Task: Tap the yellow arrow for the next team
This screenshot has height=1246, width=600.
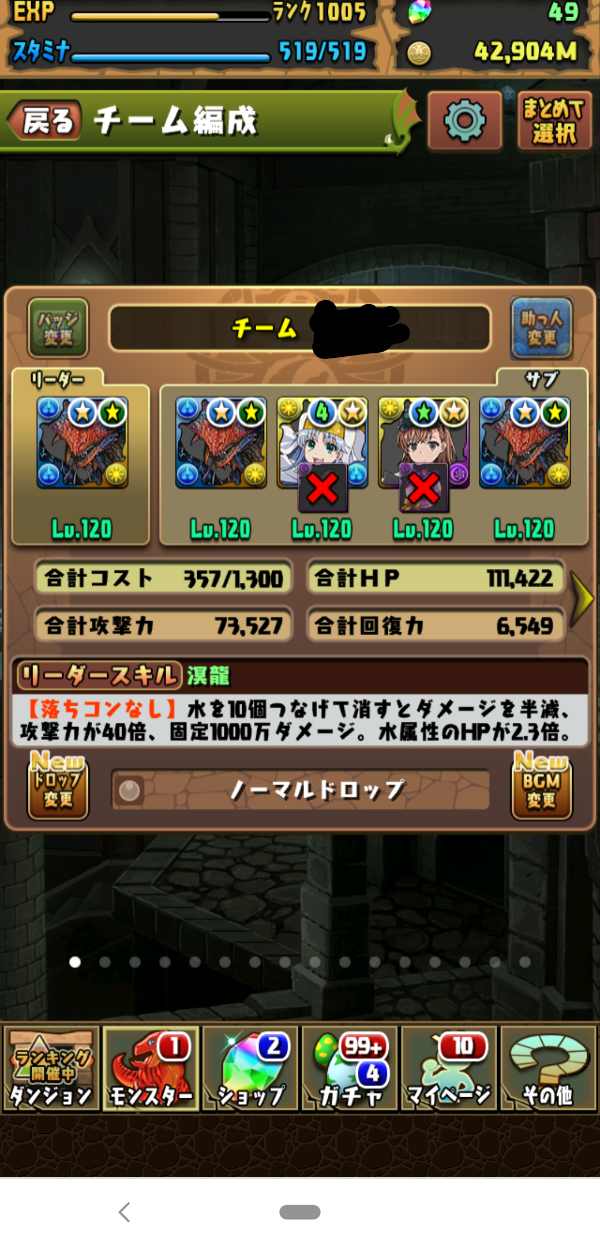Action: point(582,597)
